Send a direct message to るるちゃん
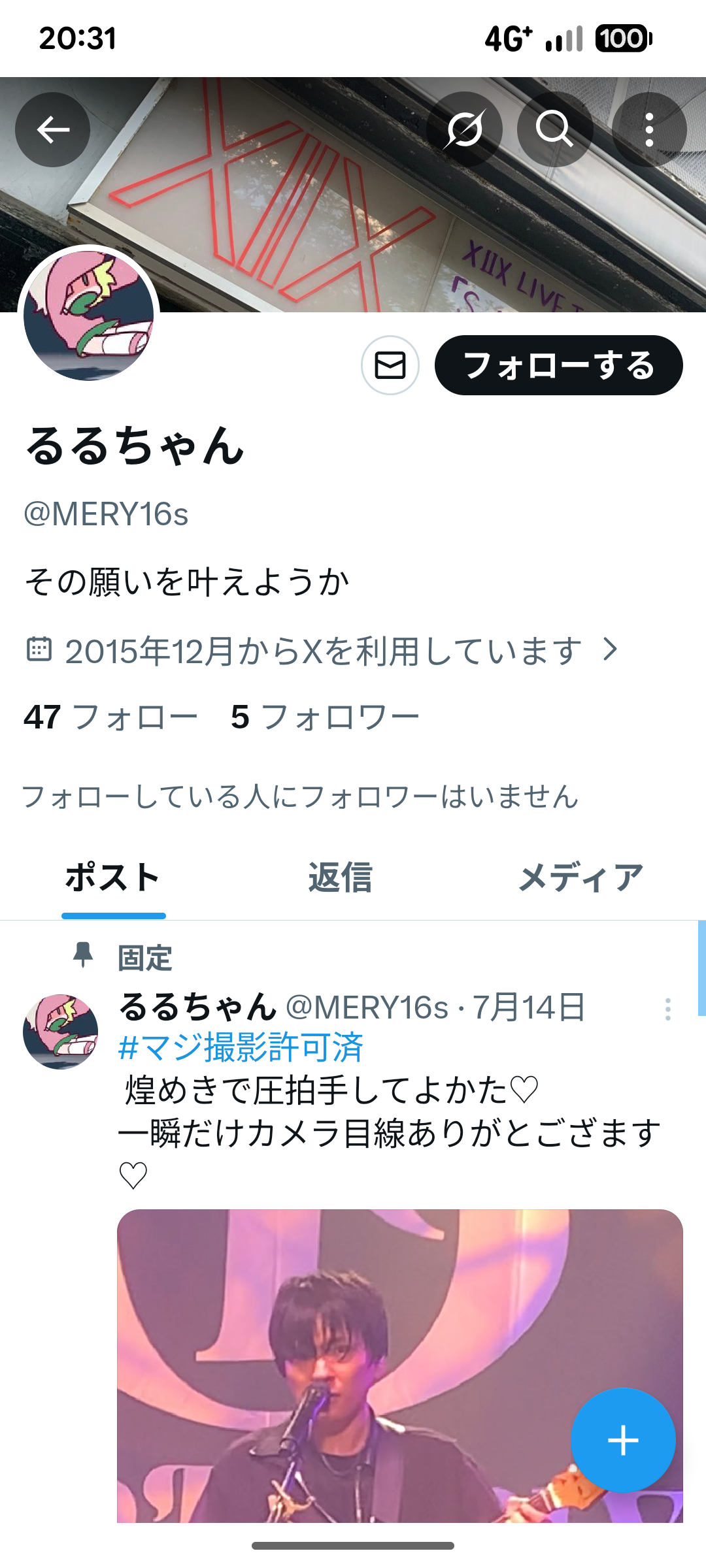 (390, 365)
